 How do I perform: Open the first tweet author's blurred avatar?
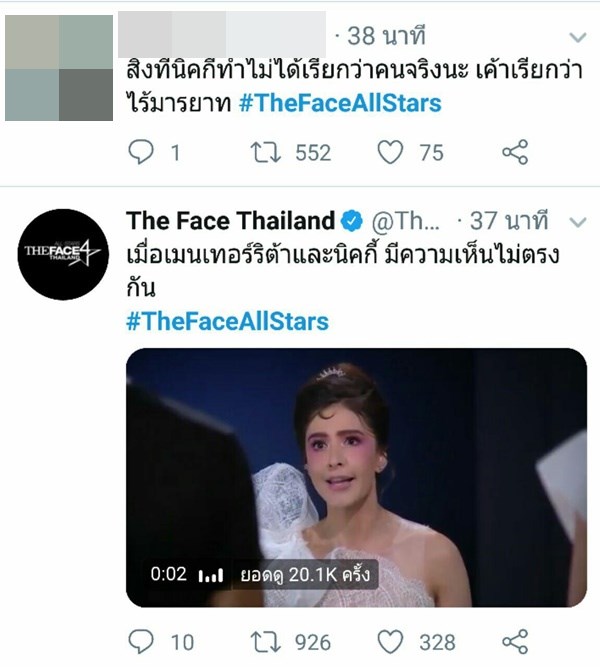click(59, 67)
